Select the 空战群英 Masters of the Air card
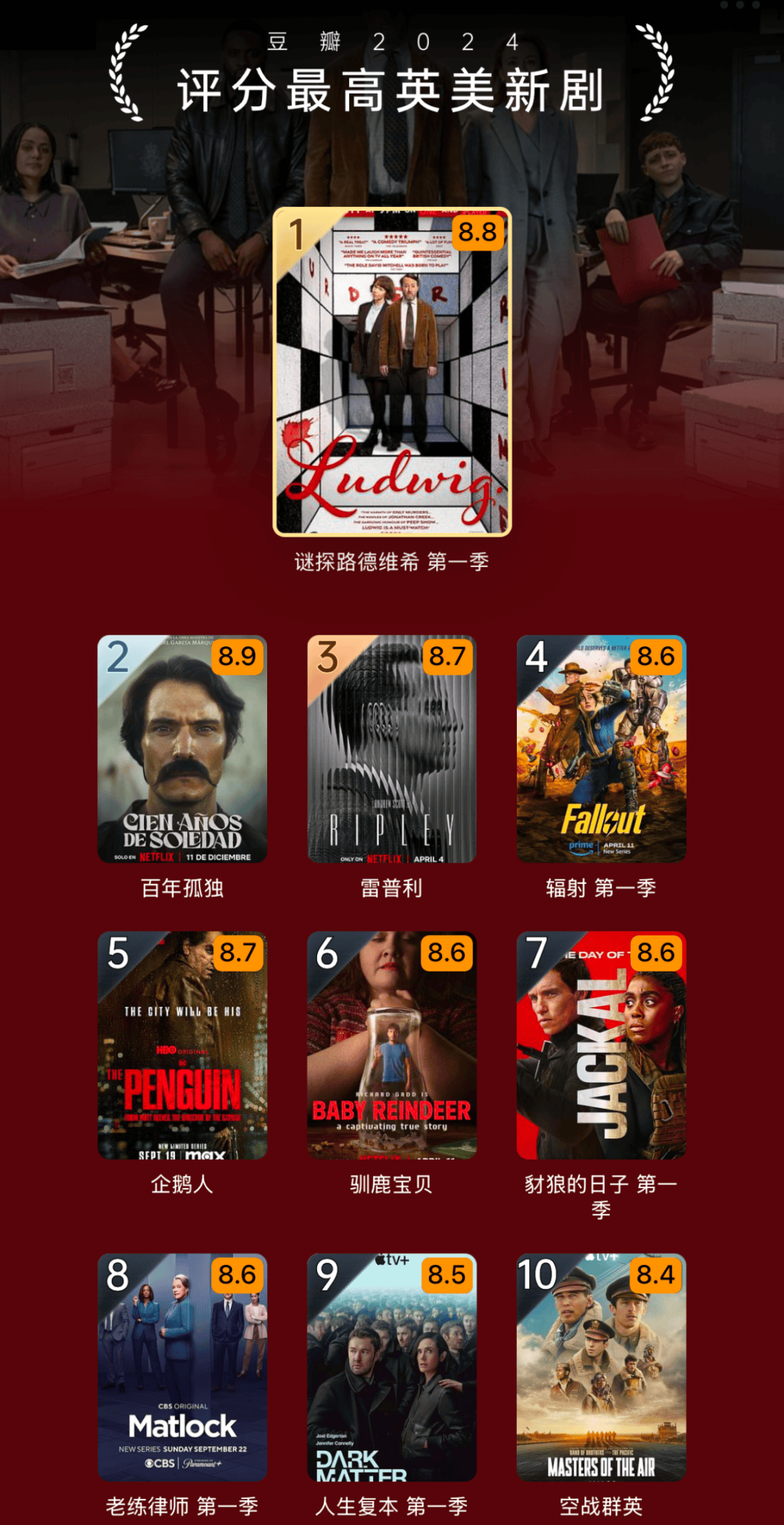784x1525 pixels. [x=601, y=1367]
